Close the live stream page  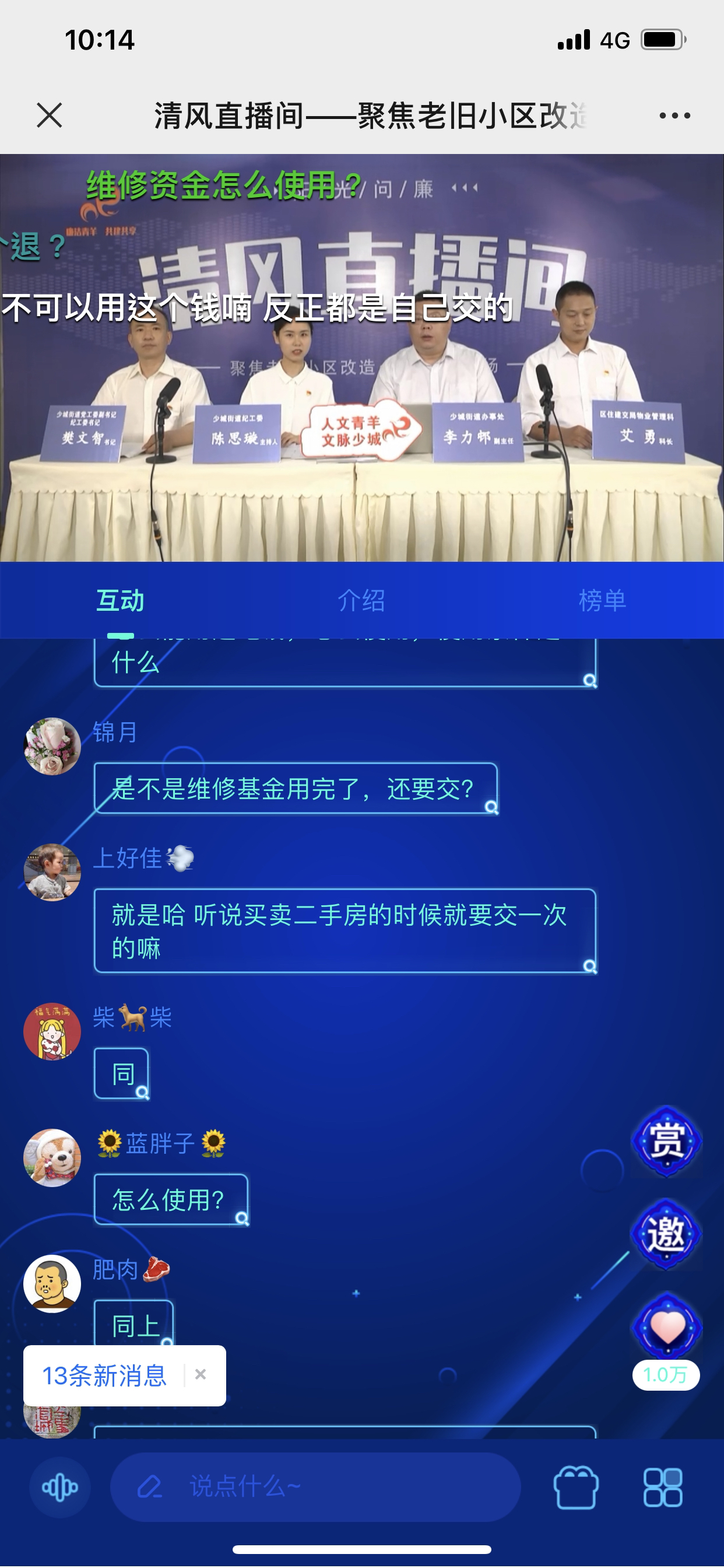click(x=50, y=115)
